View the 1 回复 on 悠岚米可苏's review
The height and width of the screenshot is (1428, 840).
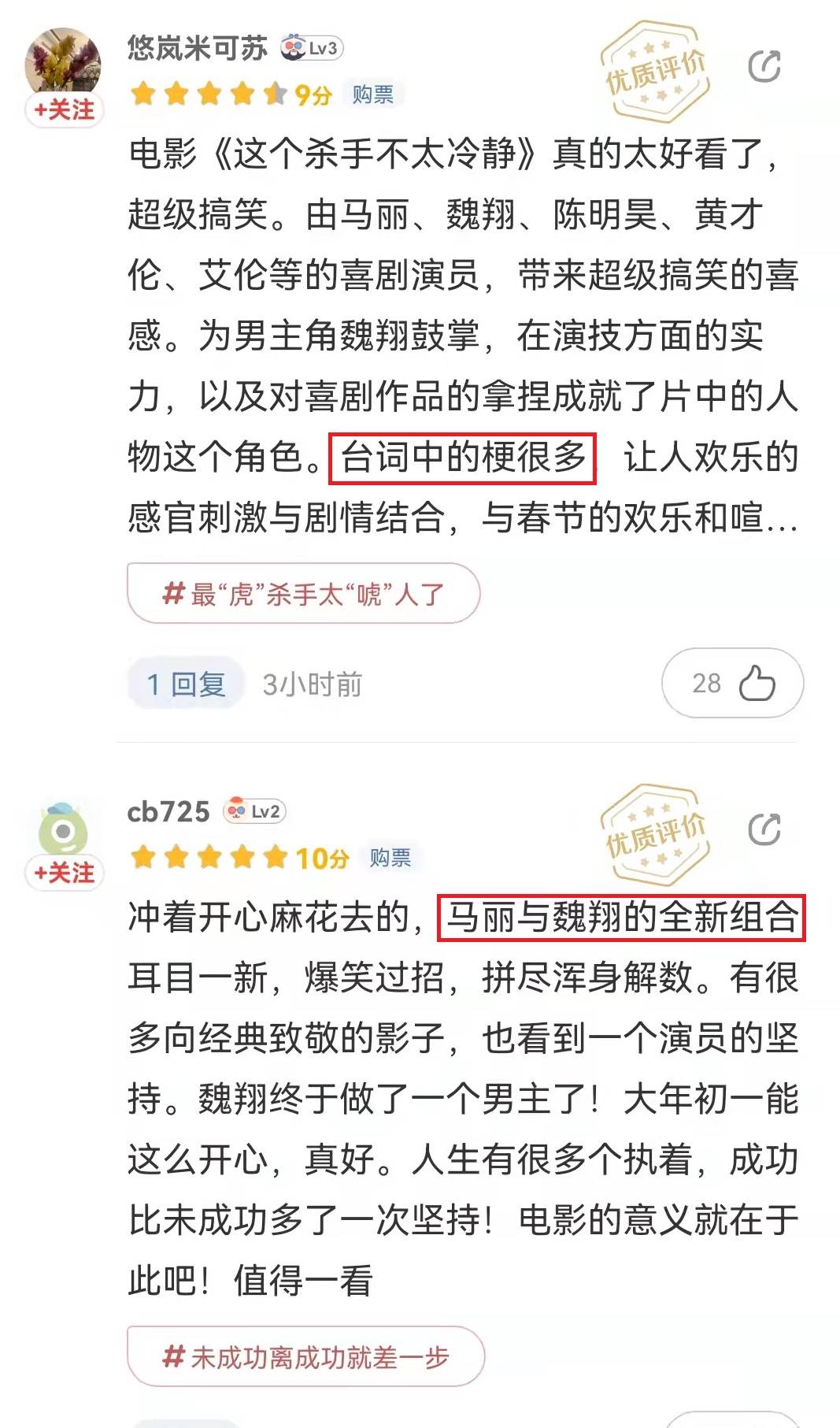(x=186, y=684)
